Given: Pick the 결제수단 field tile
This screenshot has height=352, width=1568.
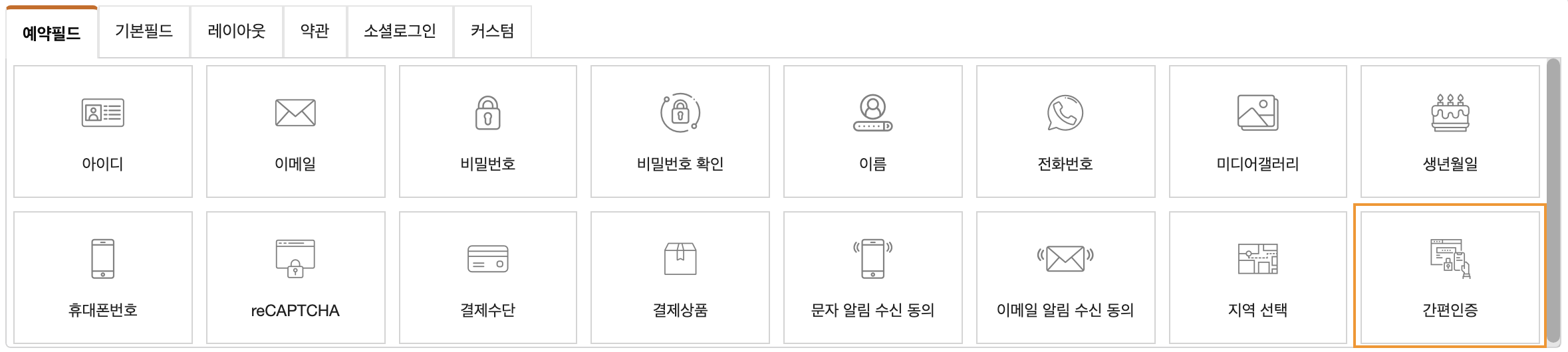Looking at the screenshot, I should (487, 278).
